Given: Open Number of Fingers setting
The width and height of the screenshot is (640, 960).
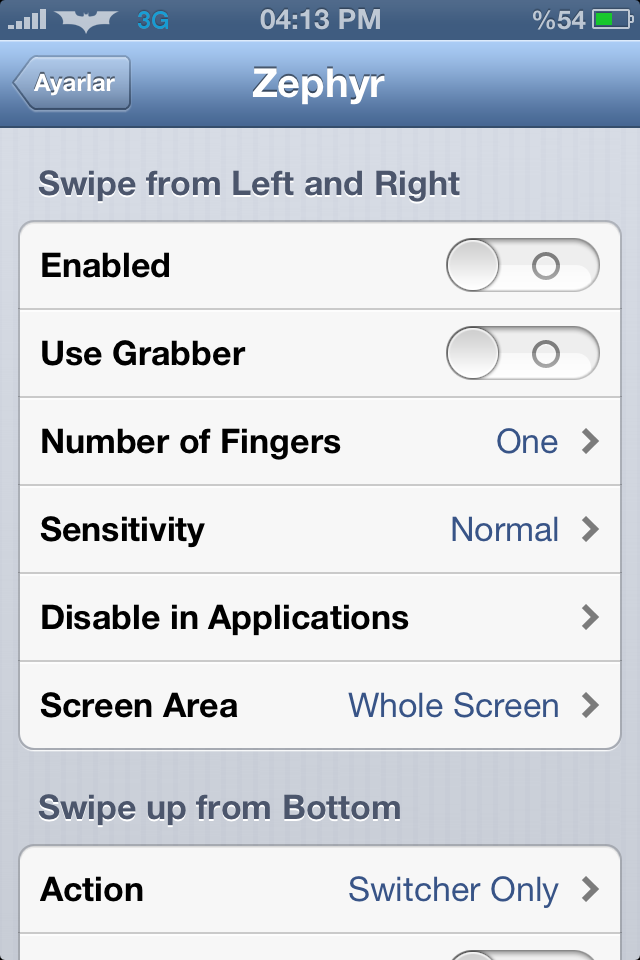Looking at the screenshot, I should [x=320, y=442].
